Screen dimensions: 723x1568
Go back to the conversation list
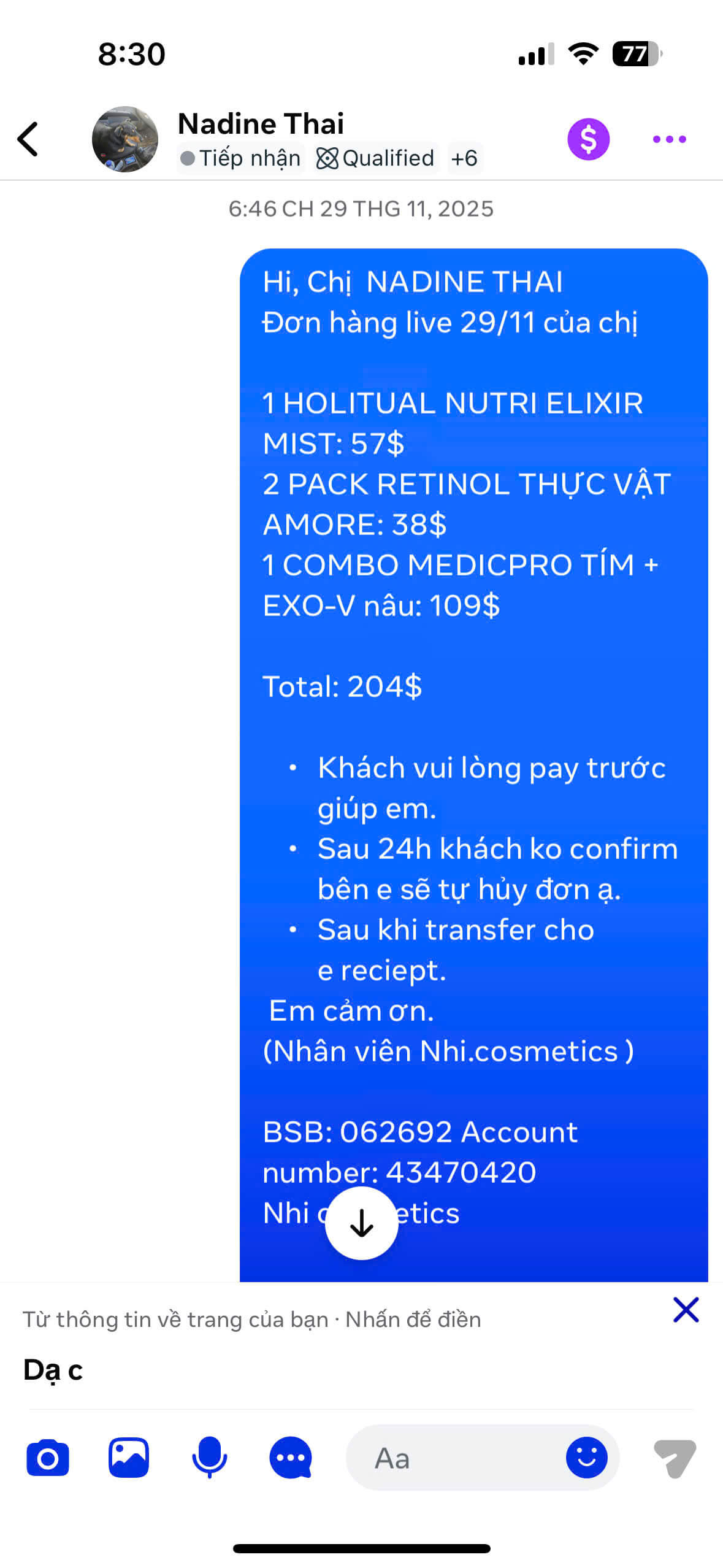(28, 139)
